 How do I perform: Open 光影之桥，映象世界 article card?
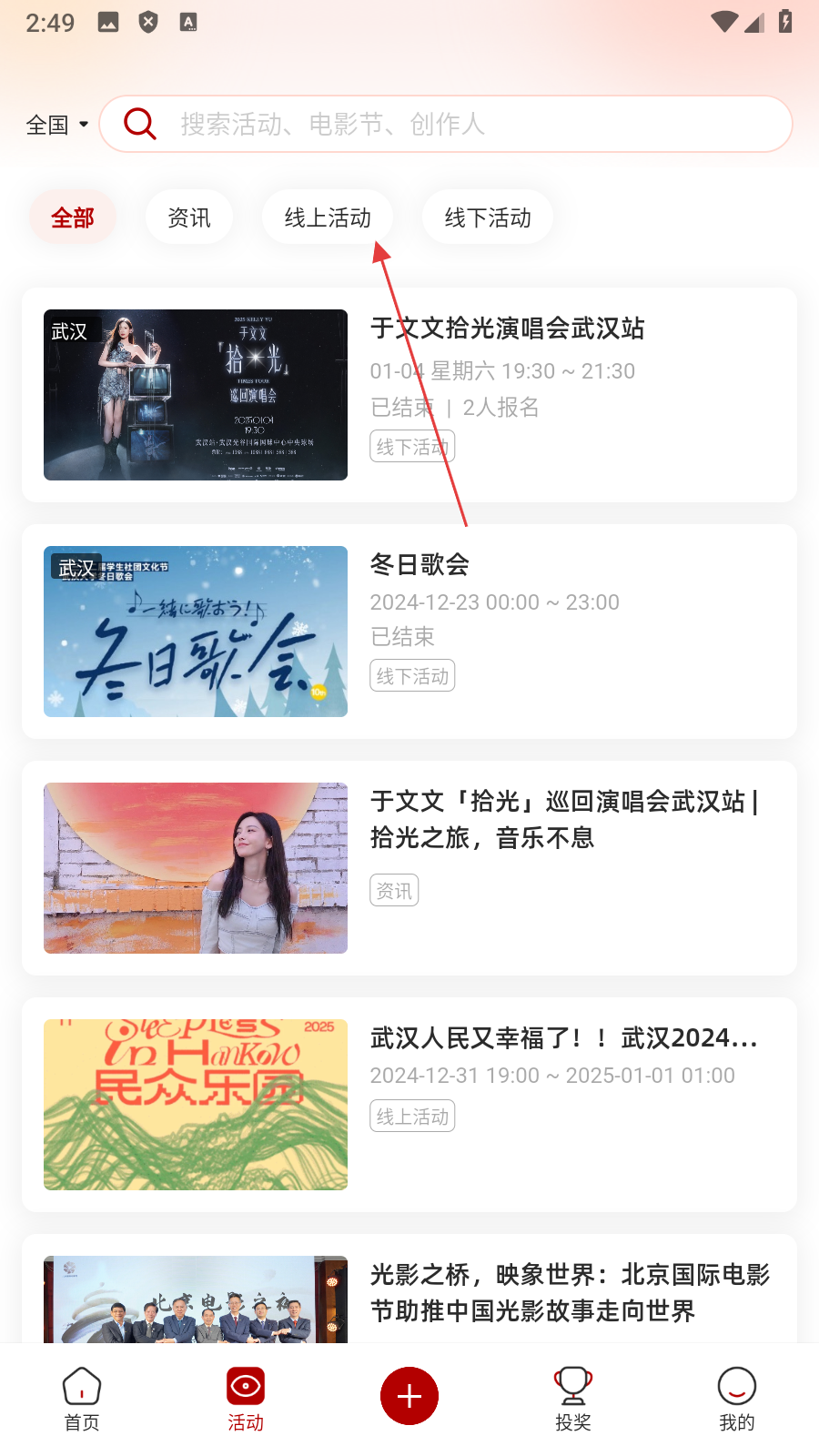(409, 1292)
